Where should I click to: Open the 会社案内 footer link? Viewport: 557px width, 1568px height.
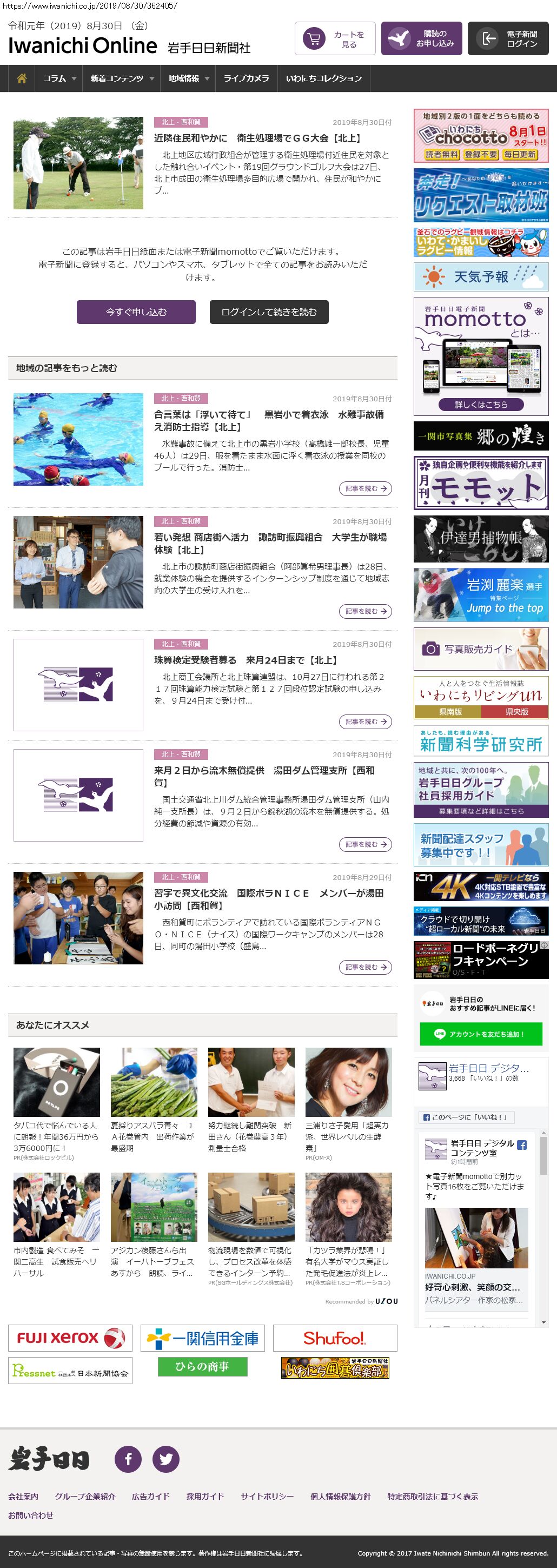click(x=23, y=1496)
